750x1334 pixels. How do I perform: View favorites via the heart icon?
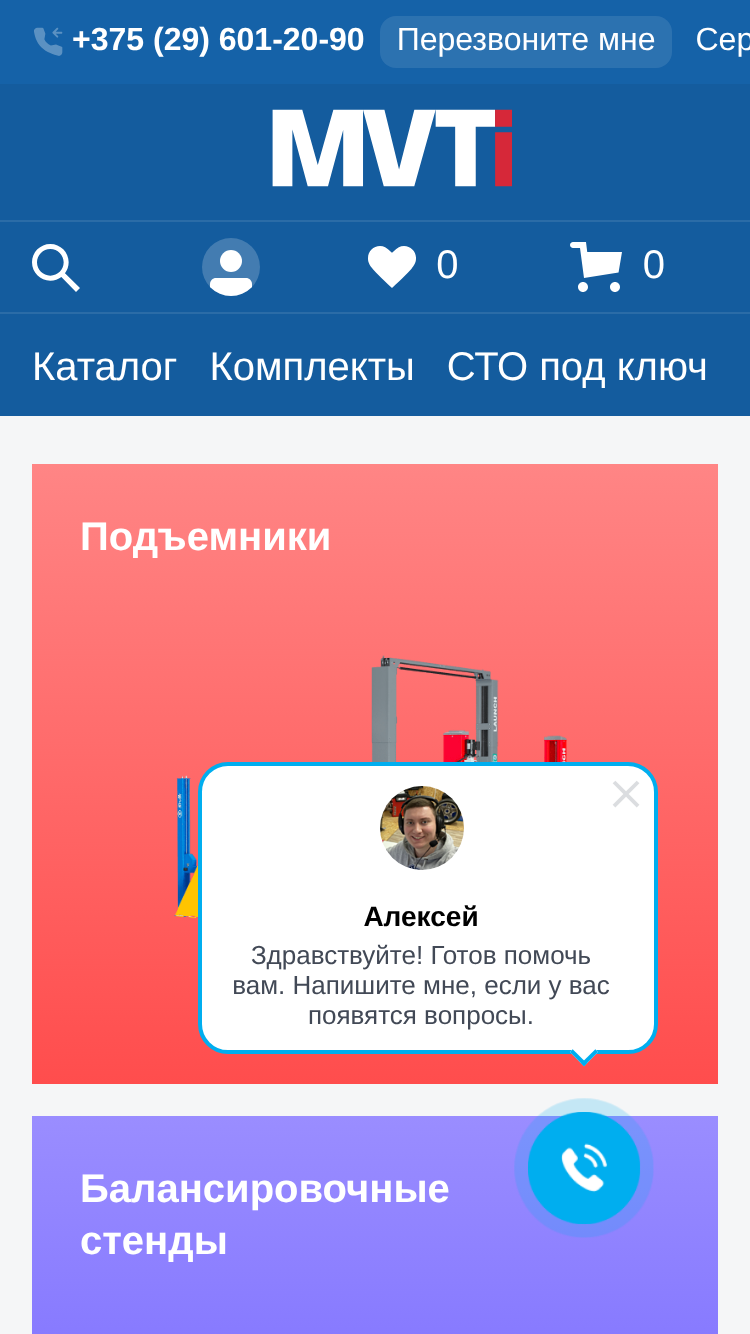click(x=392, y=266)
